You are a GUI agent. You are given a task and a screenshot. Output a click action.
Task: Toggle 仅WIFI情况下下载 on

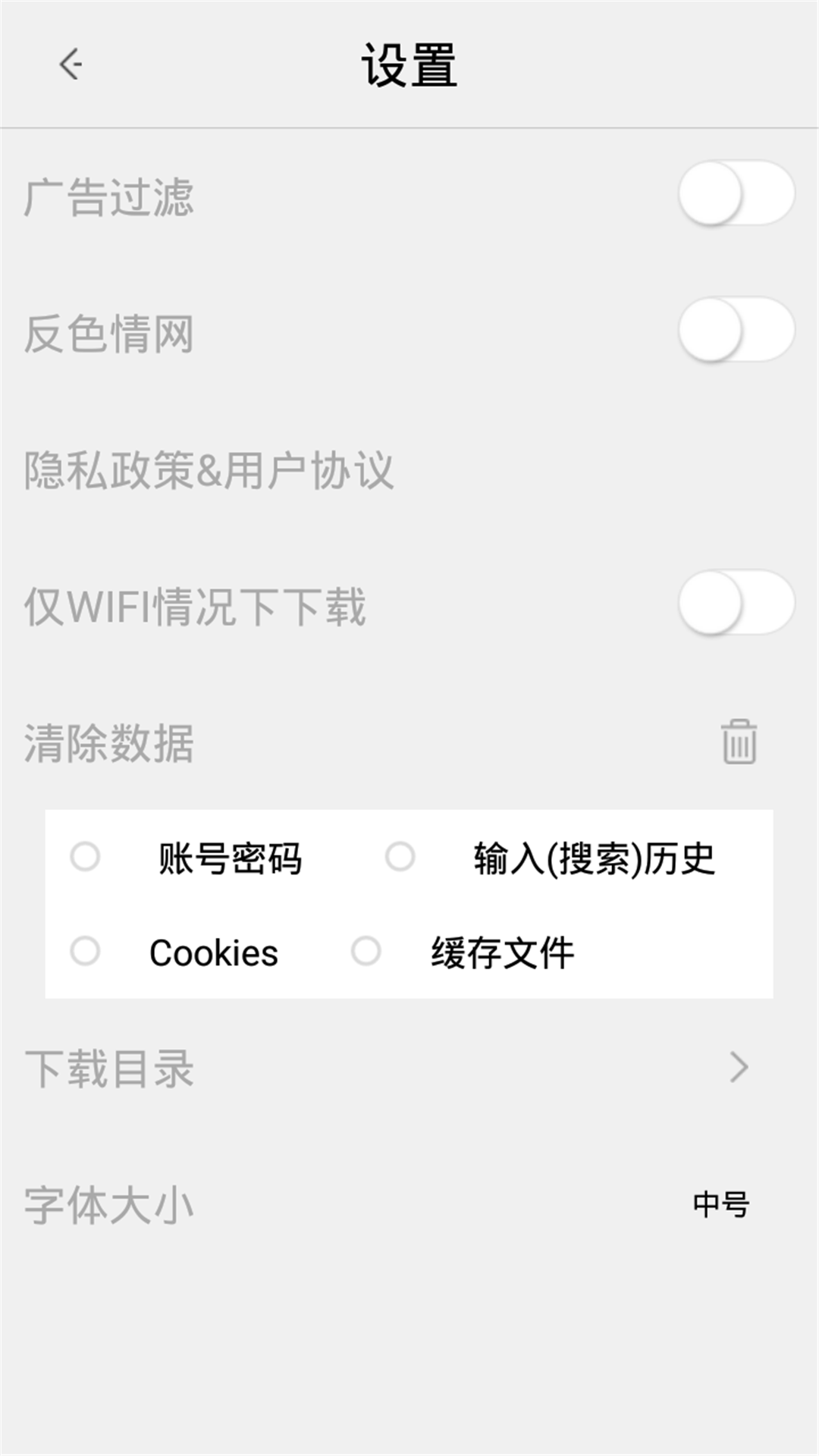(736, 604)
